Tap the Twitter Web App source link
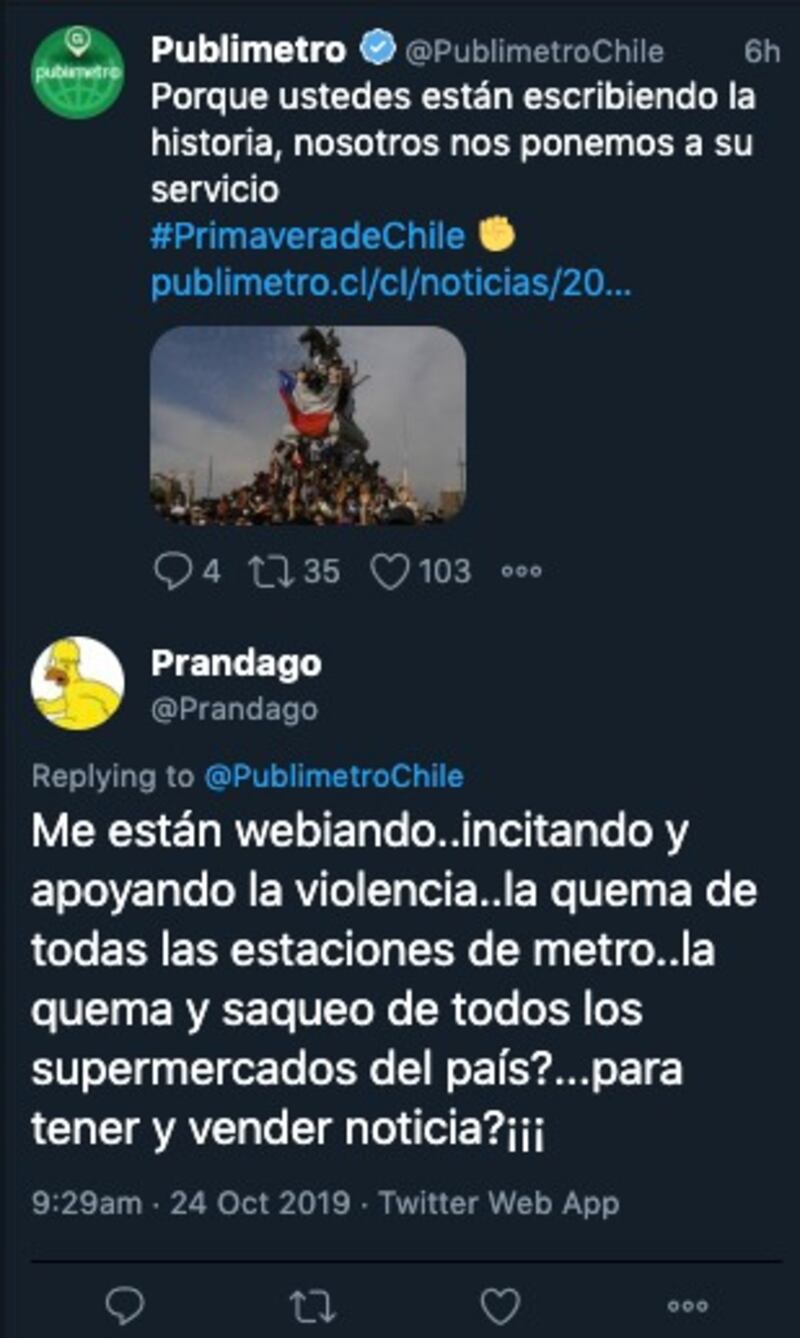Viewport: 800px width, 1338px height. (x=498, y=1202)
